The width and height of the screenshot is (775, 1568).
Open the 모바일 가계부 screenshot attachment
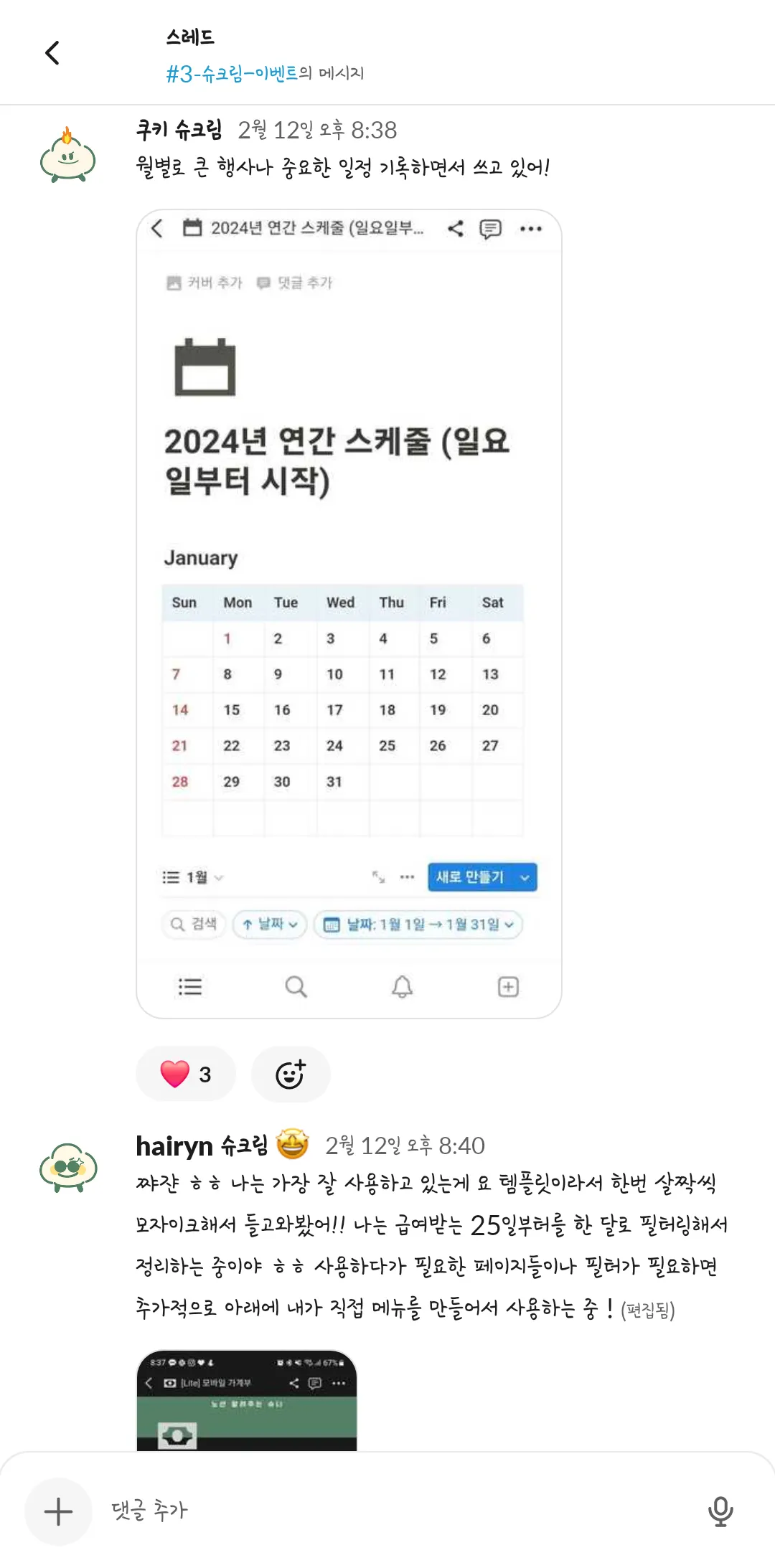coord(246,1400)
